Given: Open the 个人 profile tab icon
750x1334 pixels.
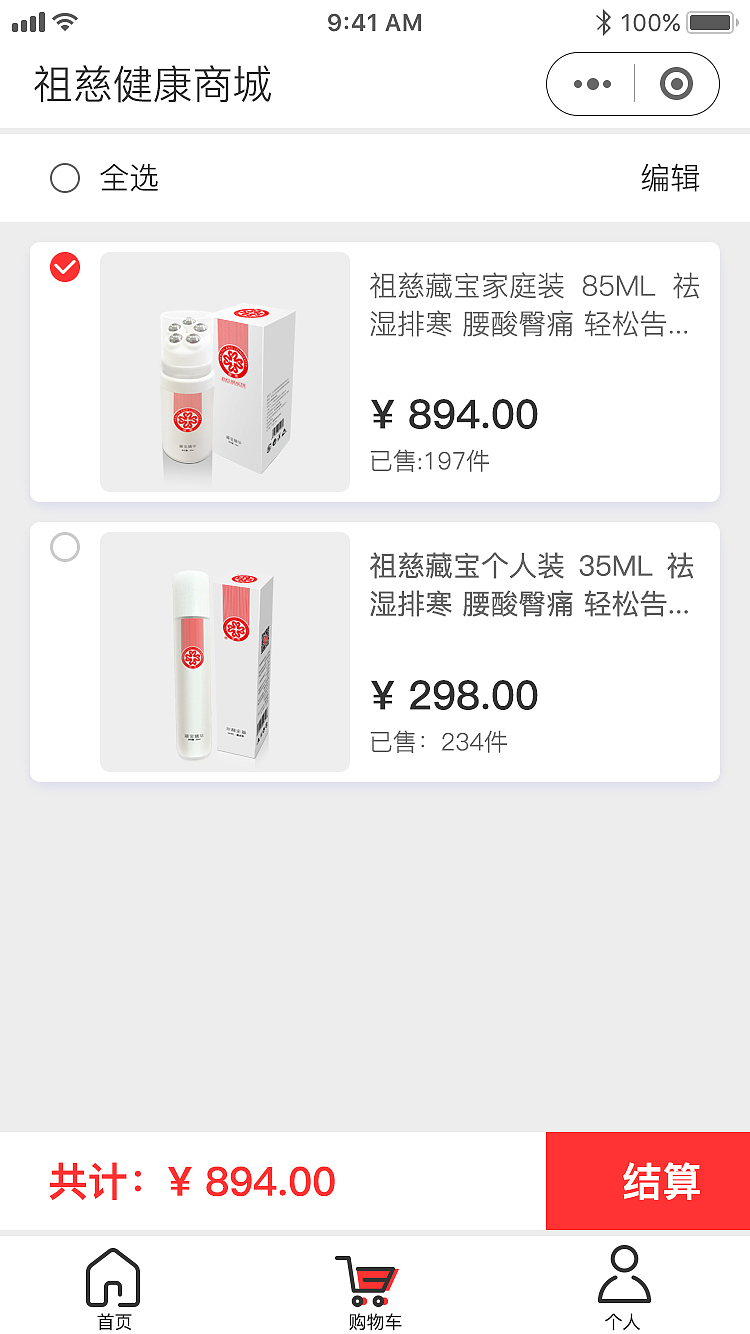Looking at the screenshot, I should coord(624,1273).
